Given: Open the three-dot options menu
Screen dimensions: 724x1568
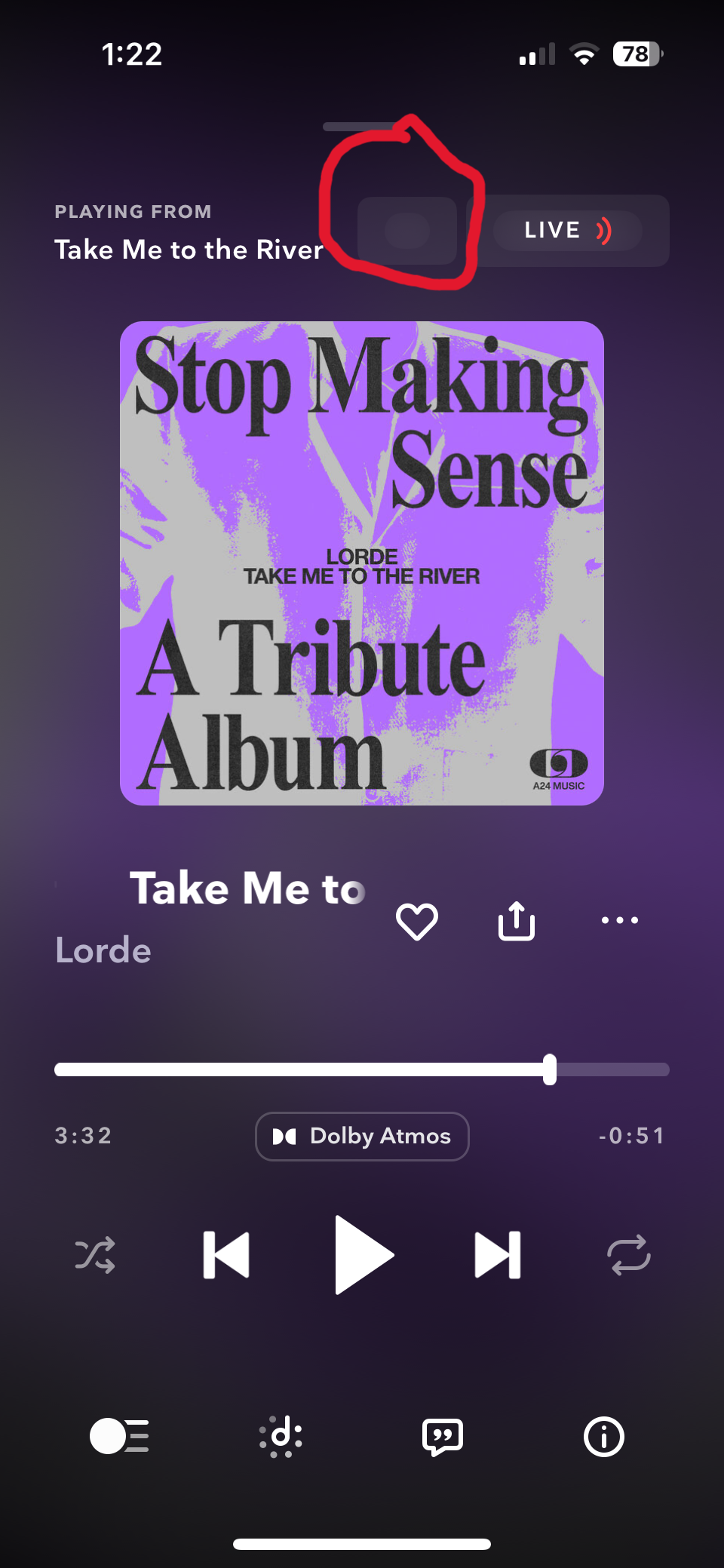Looking at the screenshot, I should click(619, 920).
